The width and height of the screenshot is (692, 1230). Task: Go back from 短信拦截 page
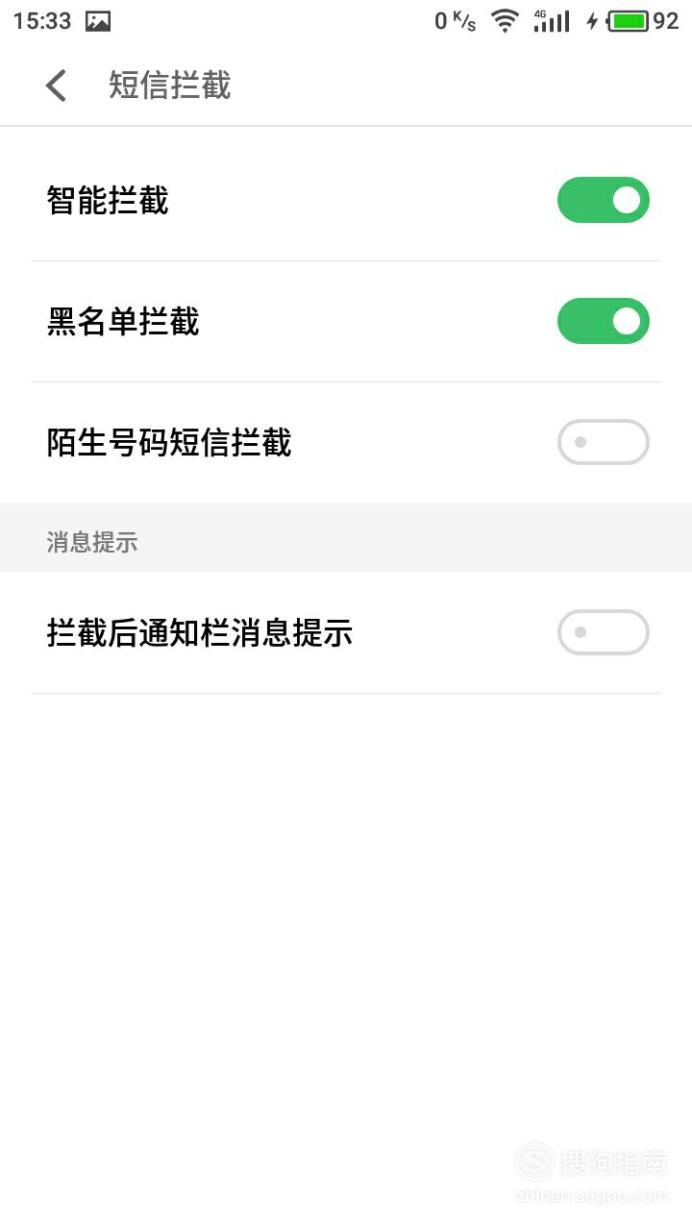point(57,86)
